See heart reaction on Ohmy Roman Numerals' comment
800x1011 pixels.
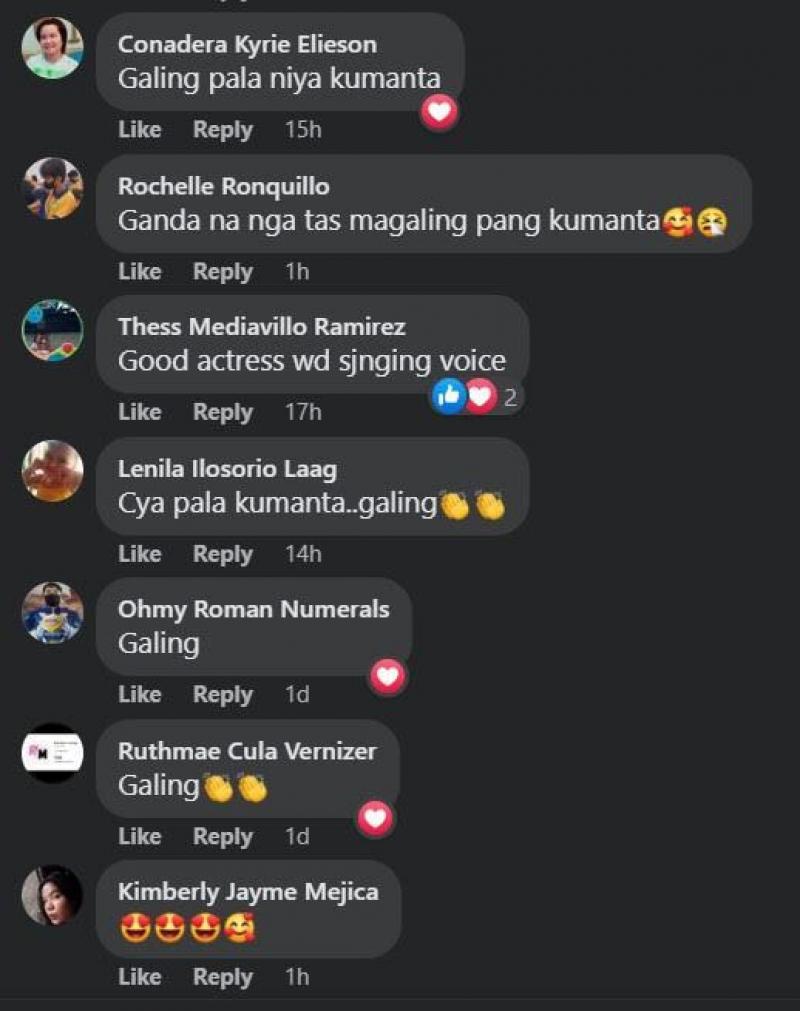click(386, 678)
